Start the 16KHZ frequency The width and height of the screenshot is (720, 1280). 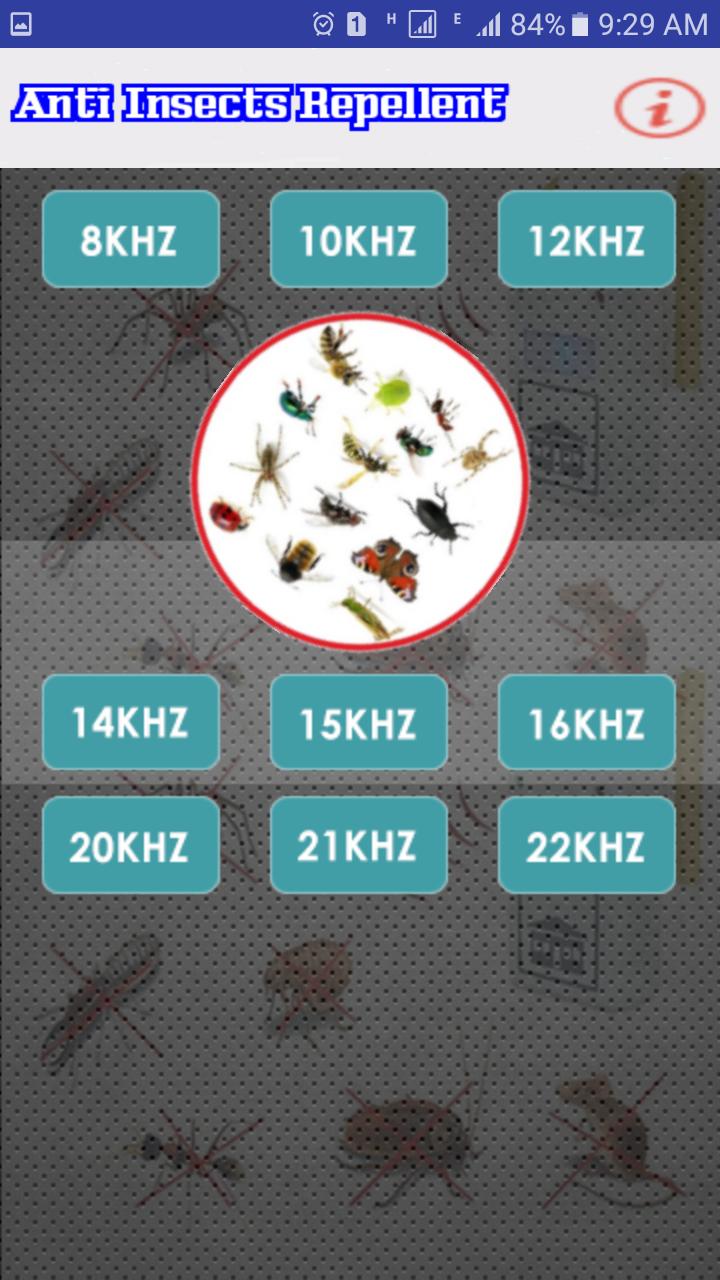pyautogui.click(x=587, y=722)
